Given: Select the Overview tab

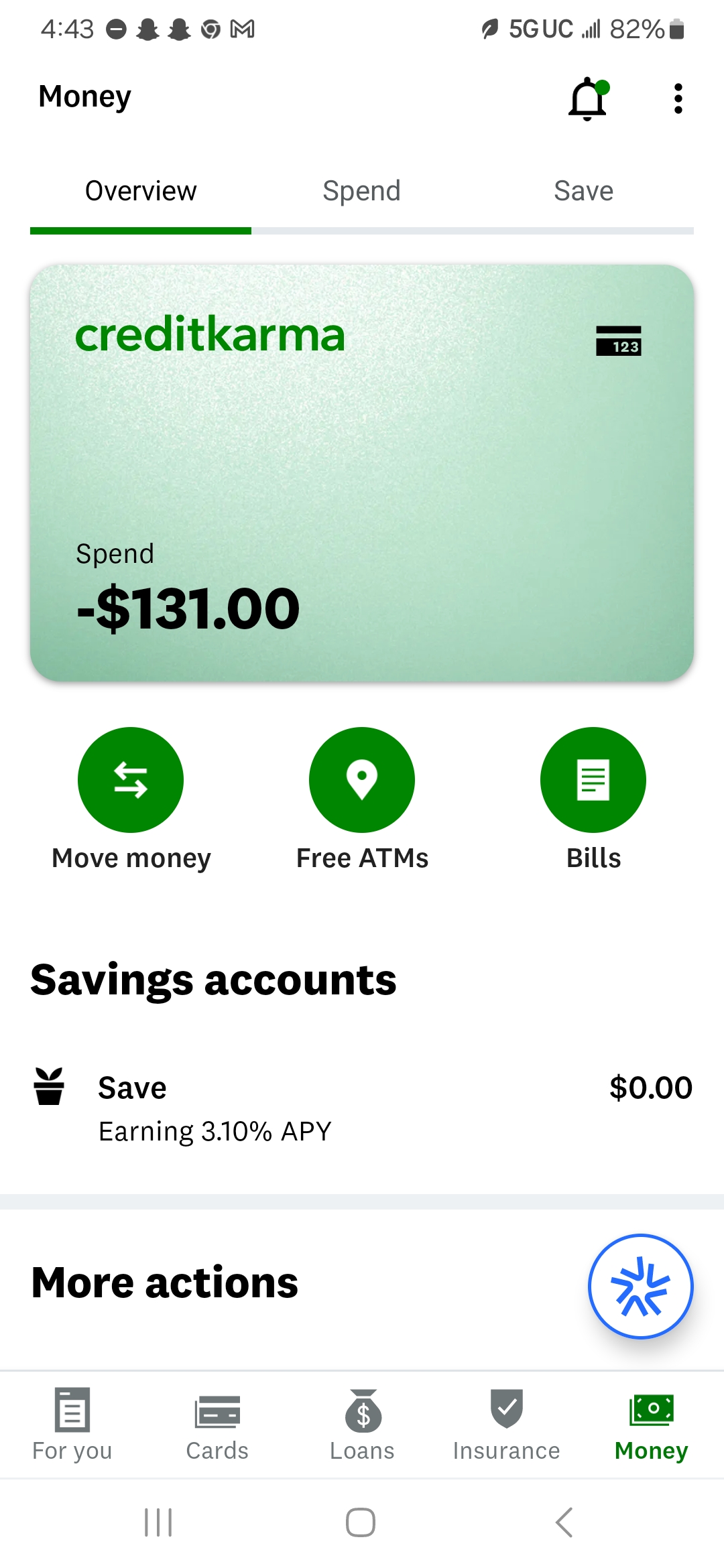Looking at the screenshot, I should coord(141,191).
